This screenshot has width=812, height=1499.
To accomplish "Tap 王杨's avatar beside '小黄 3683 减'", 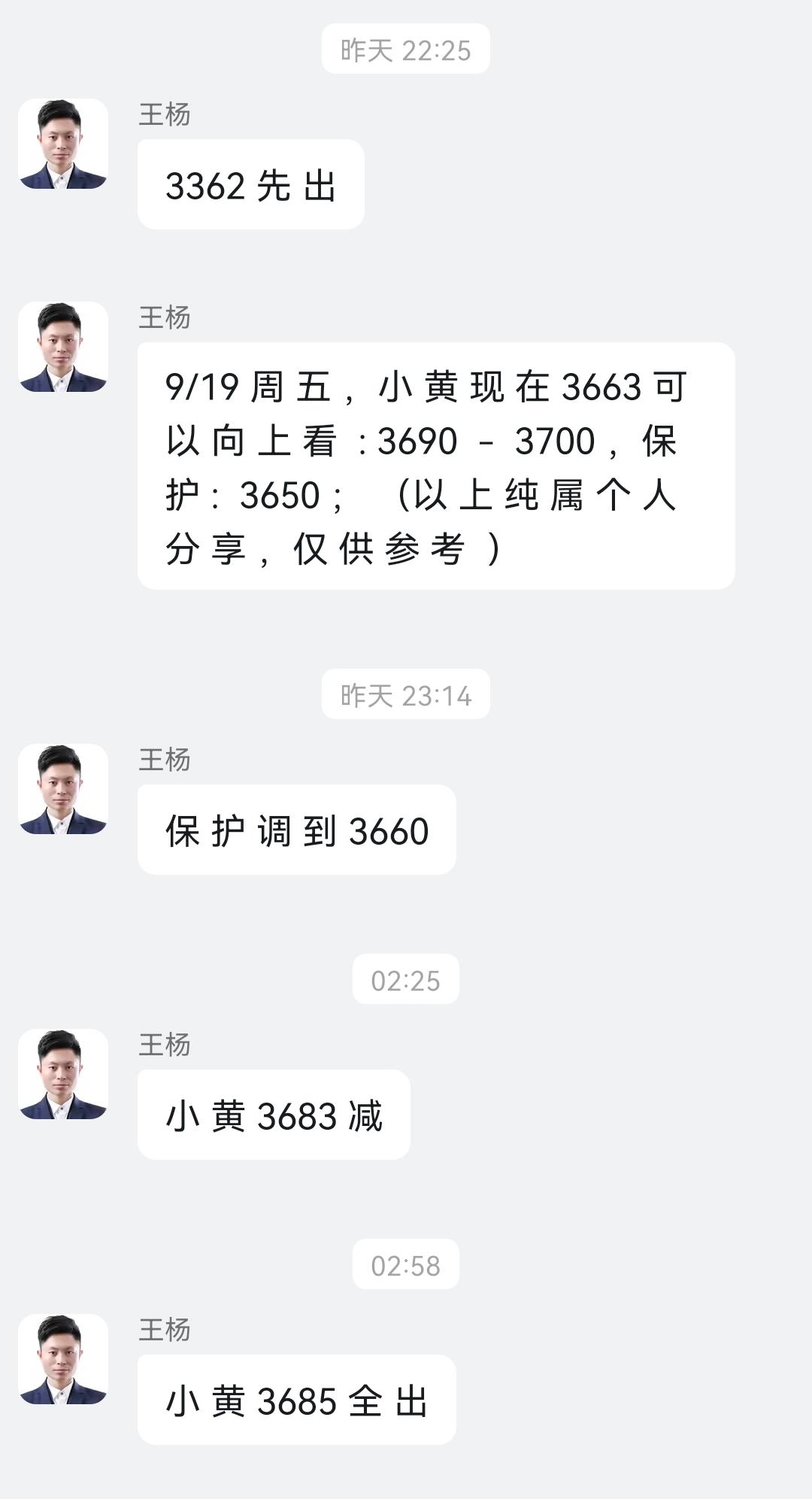I will point(63,1074).
